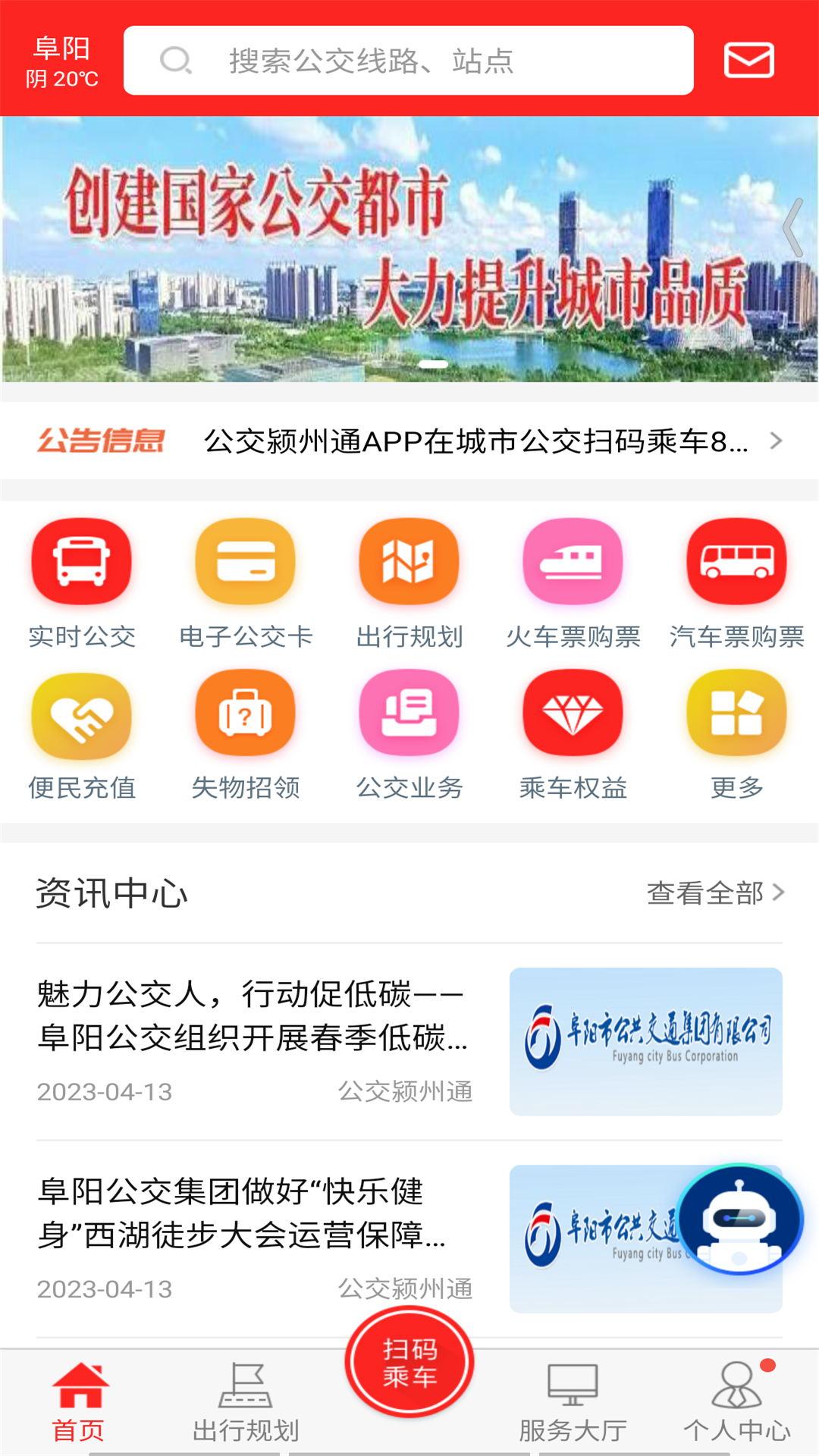Tap the carousel page indicator dot
The image size is (819, 1456).
click(x=435, y=364)
